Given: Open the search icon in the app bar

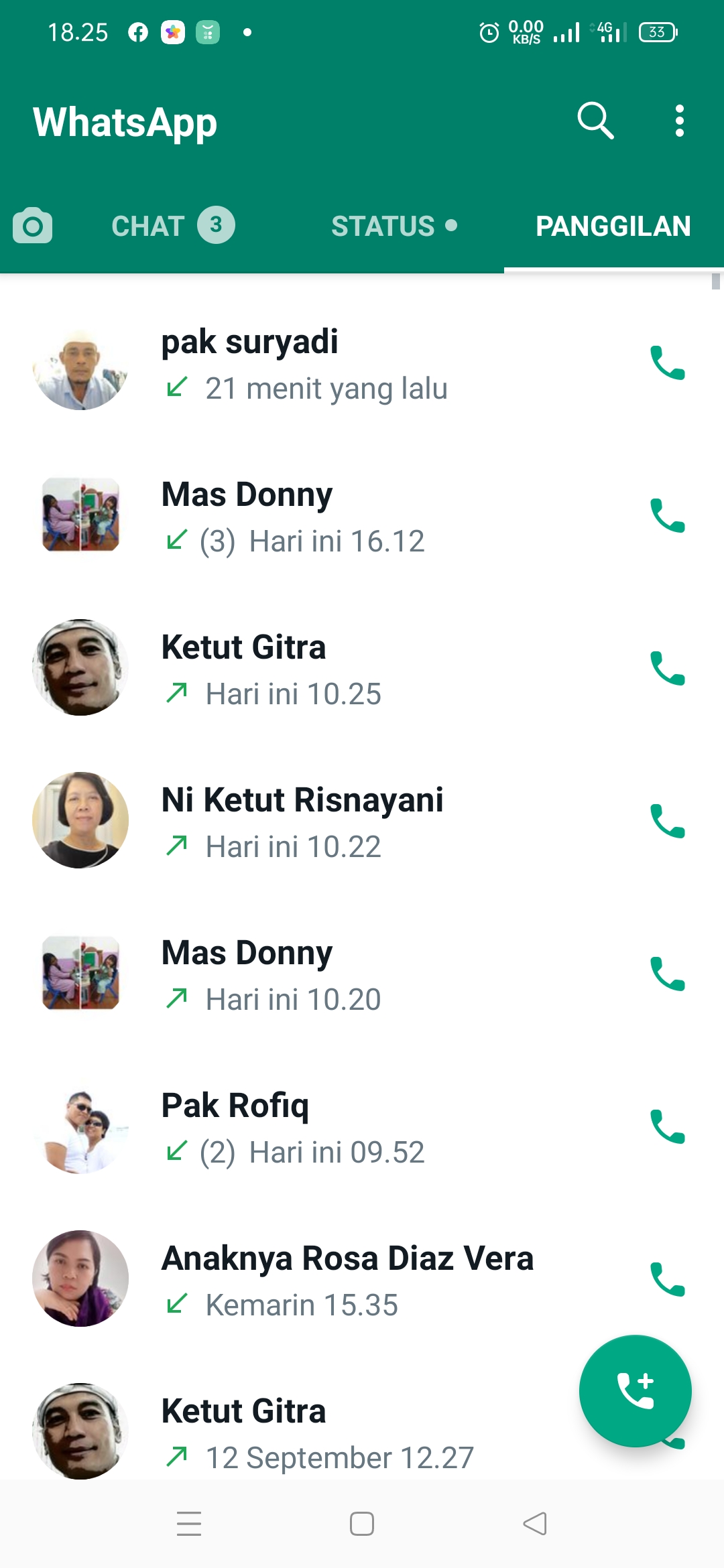Looking at the screenshot, I should [595, 121].
